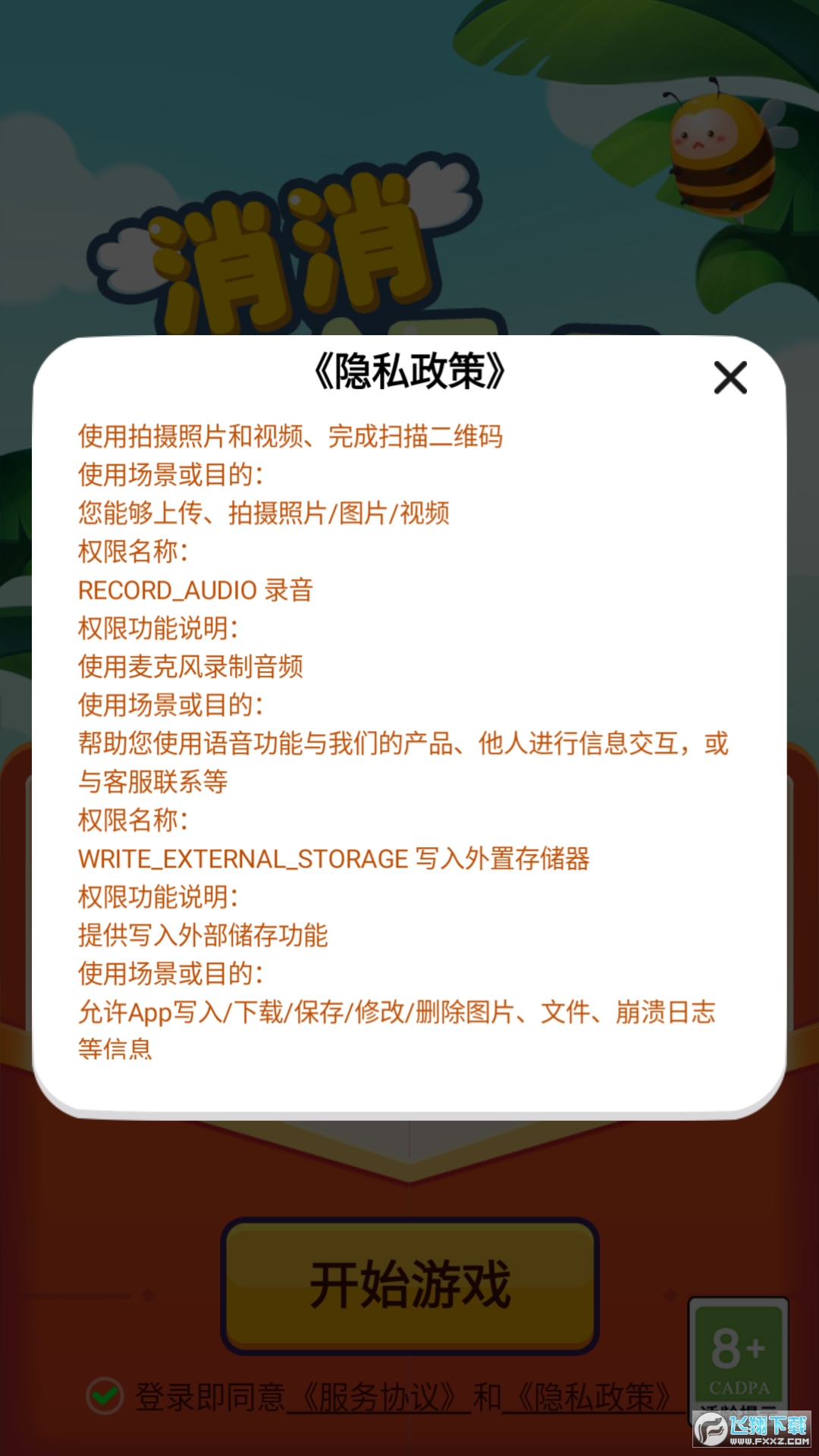Image resolution: width=819 pixels, height=1456 pixels.
Task: Tap the 开始游戏 button
Action: (x=410, y=1285)
